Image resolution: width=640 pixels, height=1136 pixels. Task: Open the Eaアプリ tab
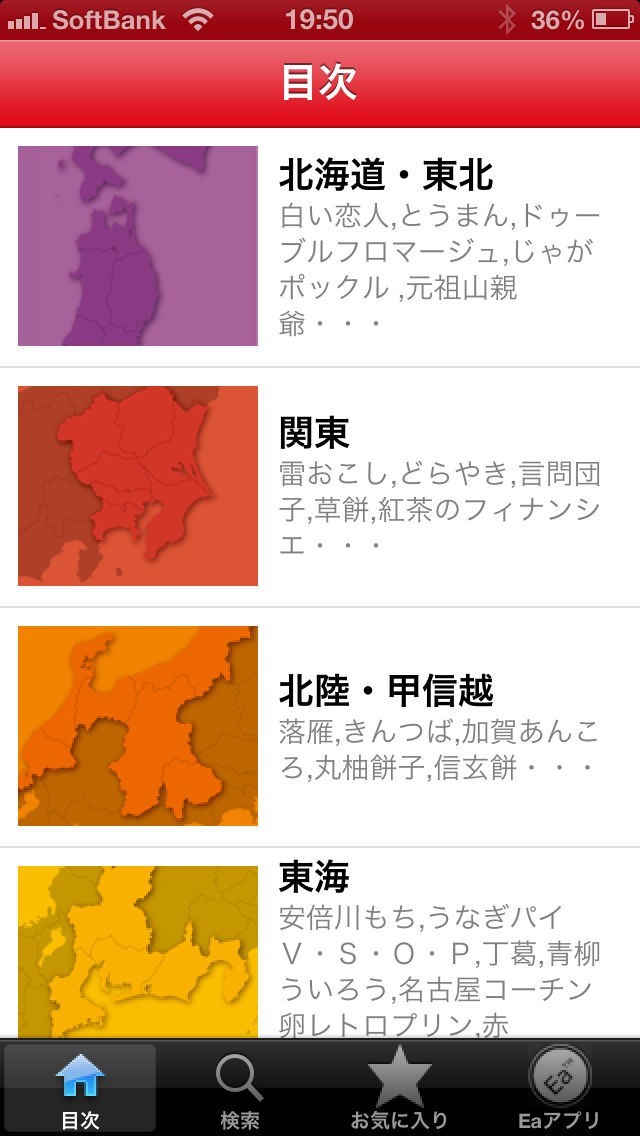559,1089
